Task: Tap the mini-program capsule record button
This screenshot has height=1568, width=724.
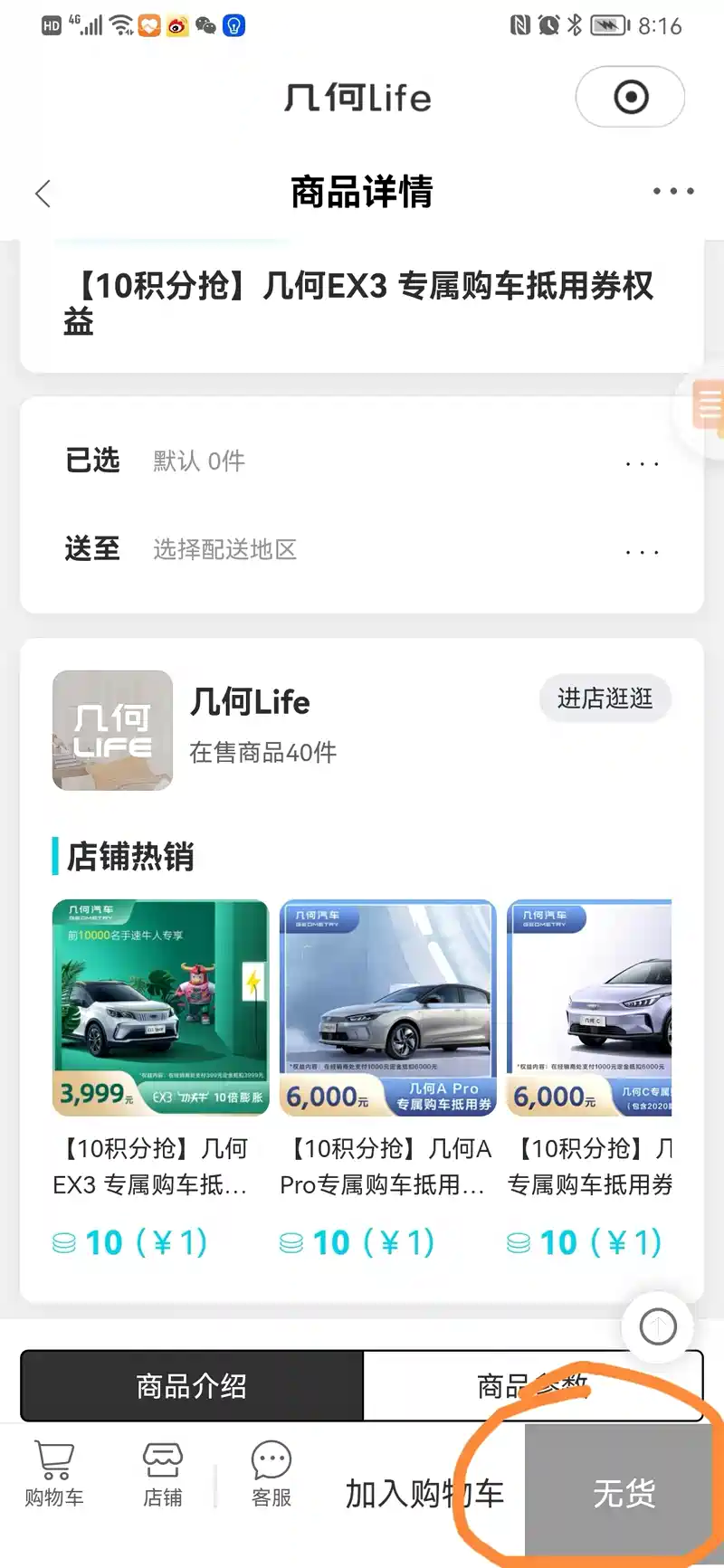Action: click(631, 97)
